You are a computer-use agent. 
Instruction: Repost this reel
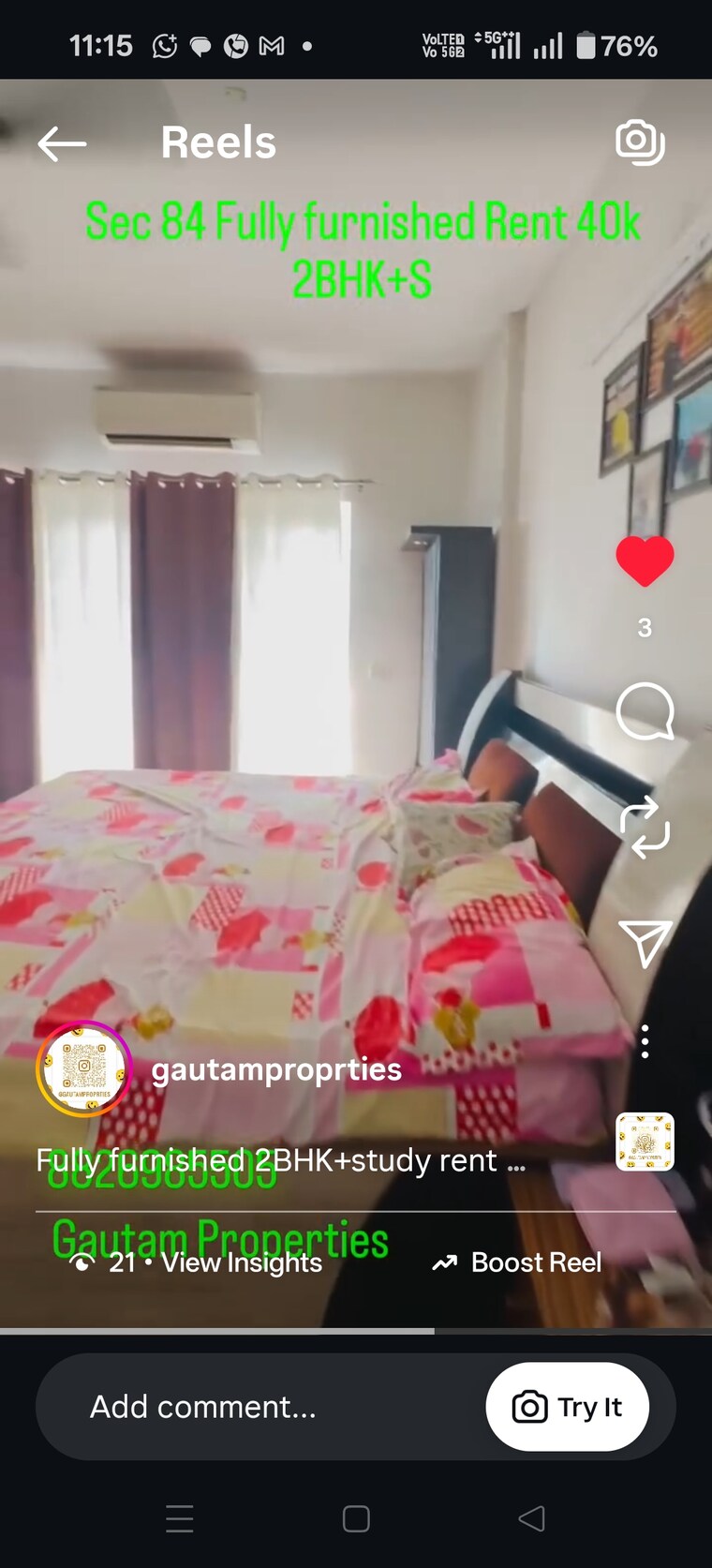pos(645,828)
